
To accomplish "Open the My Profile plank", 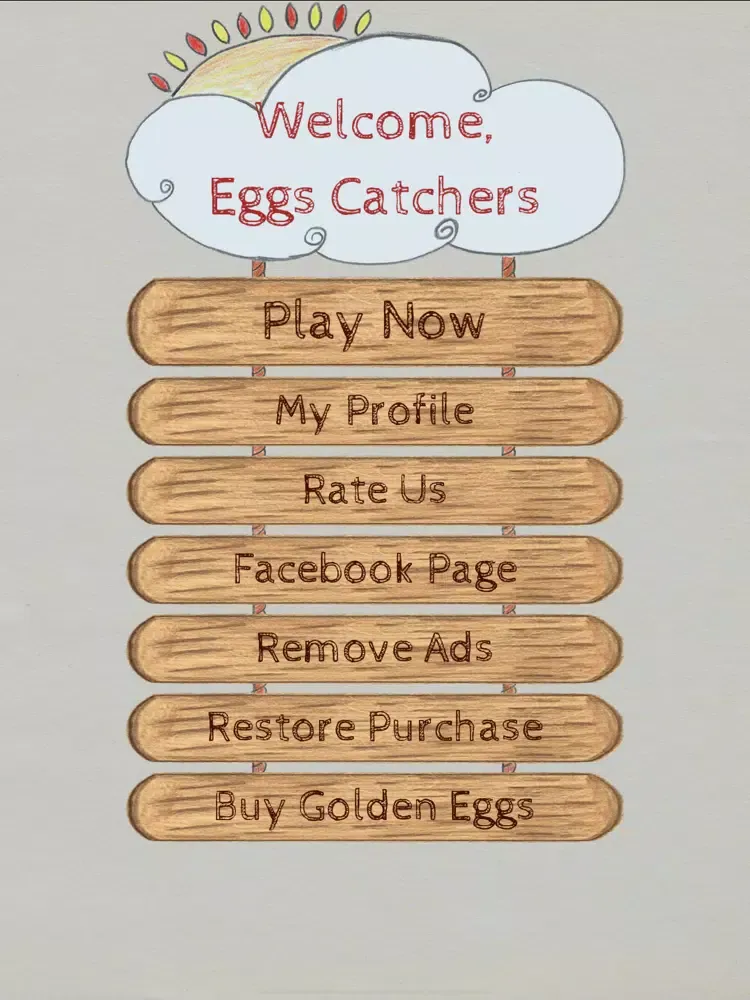I will tap(374, 410).
